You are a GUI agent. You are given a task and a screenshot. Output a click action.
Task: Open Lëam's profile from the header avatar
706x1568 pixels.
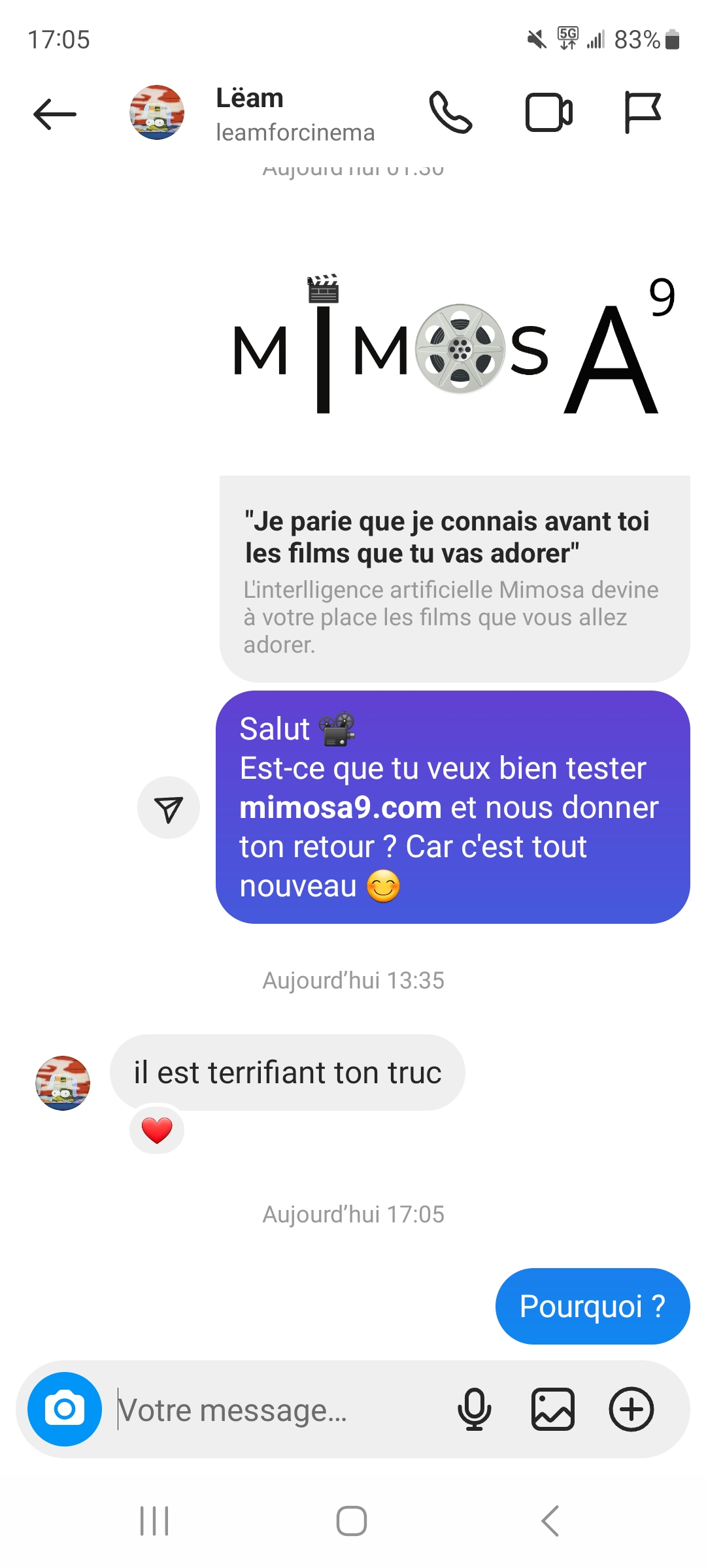pos(157,112)
